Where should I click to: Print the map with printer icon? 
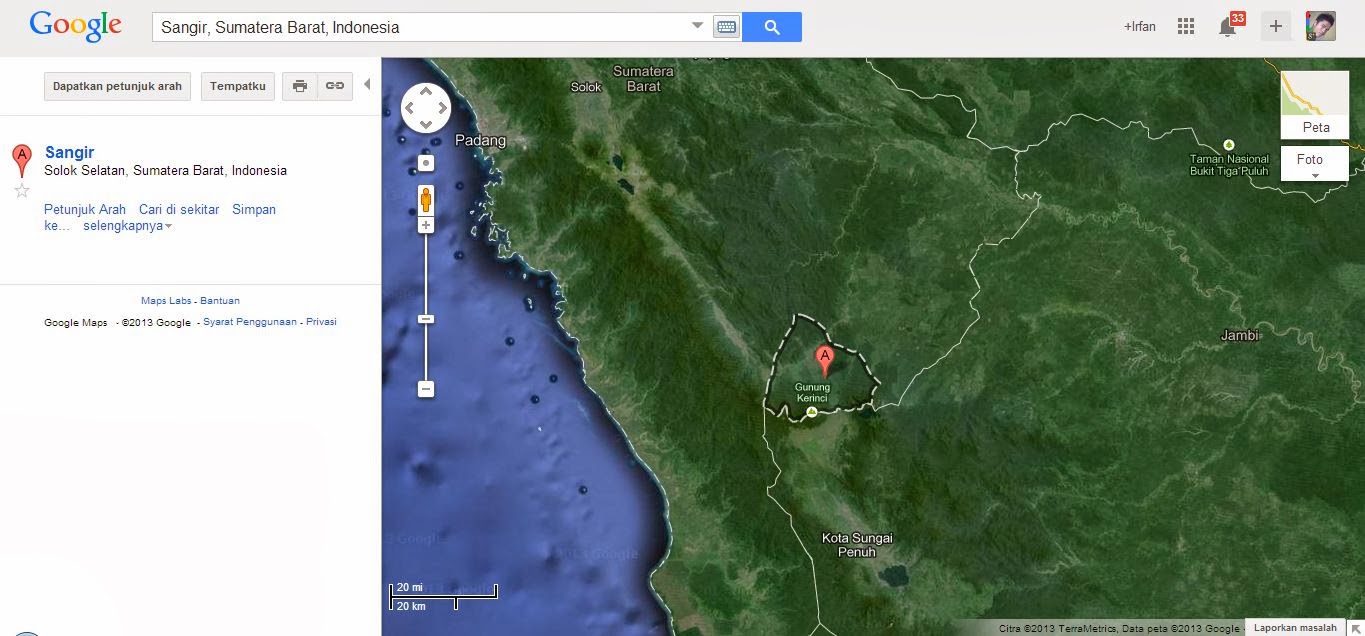[x=300, y=86]
